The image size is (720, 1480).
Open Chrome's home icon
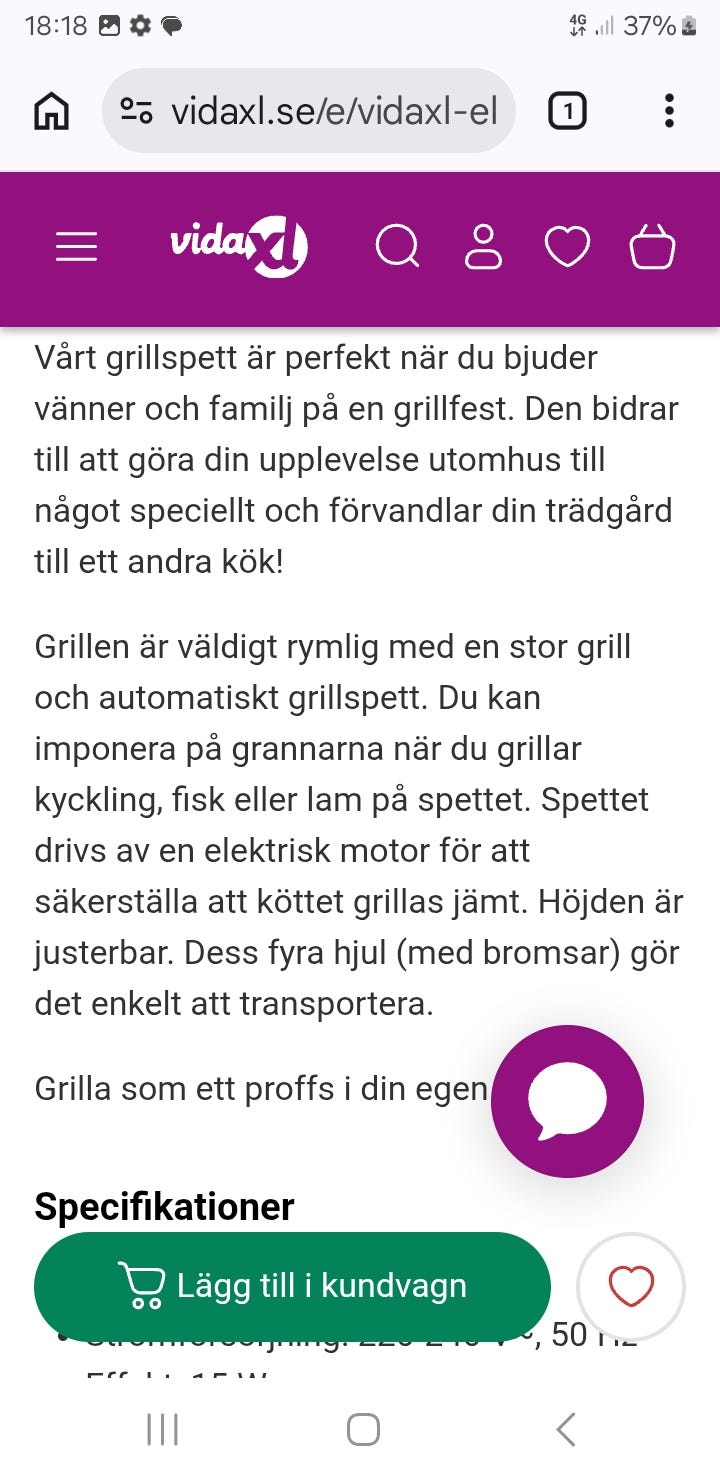[50, 110]
